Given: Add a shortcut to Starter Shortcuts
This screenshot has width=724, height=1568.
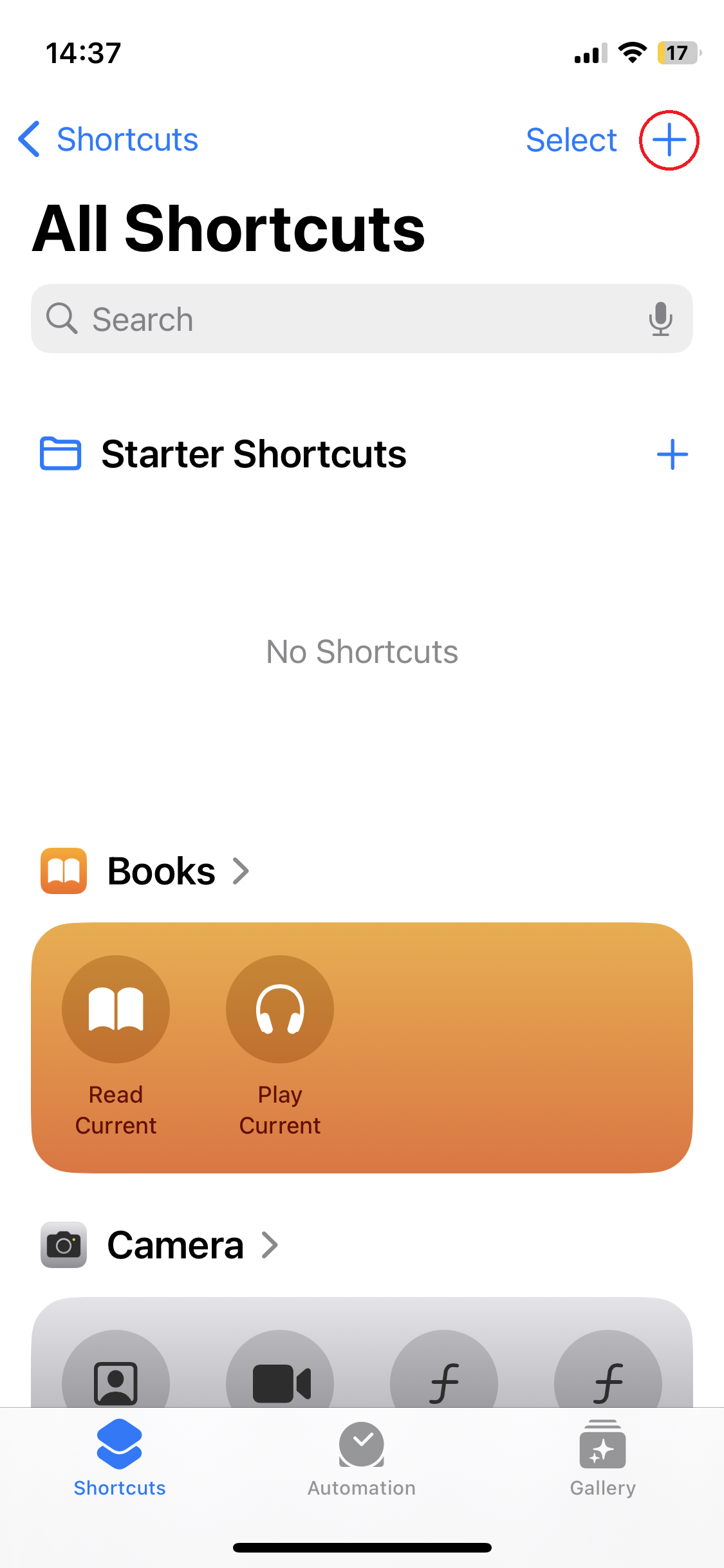Looking at the screenshot, I should [x=673, y=454].
